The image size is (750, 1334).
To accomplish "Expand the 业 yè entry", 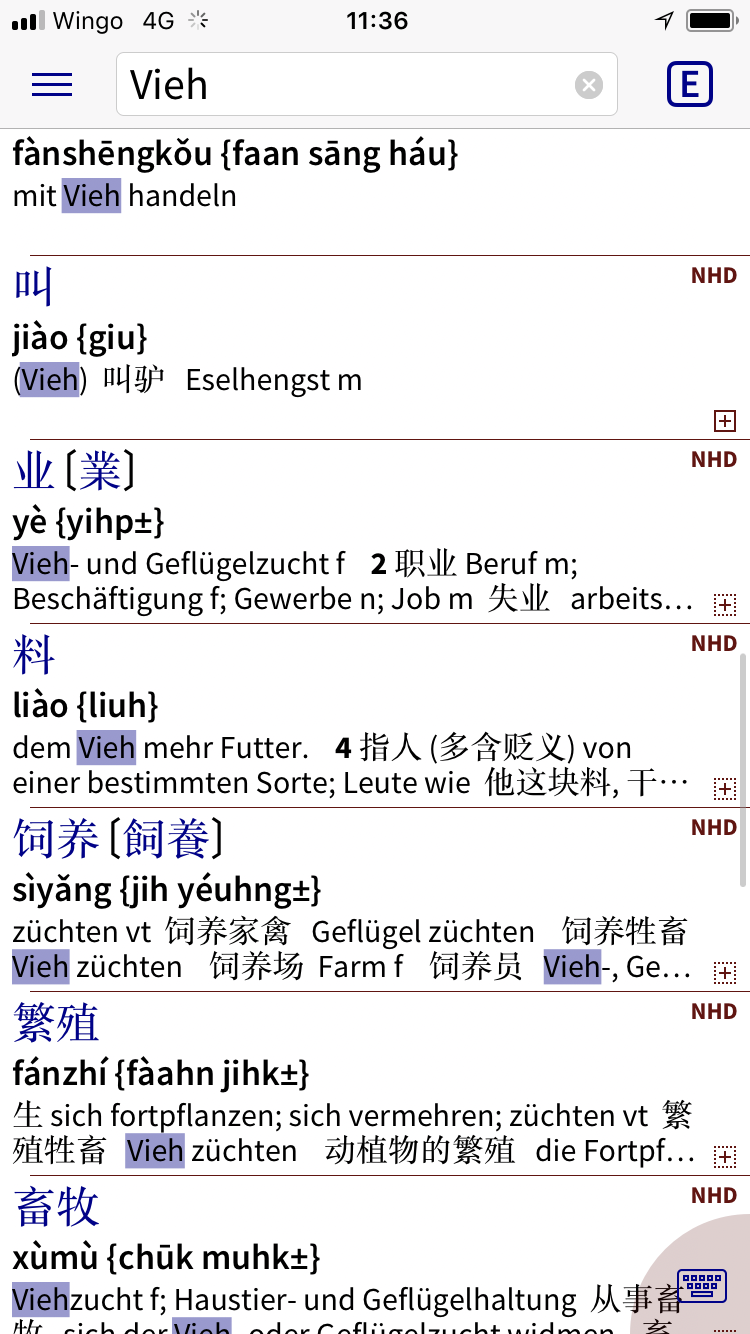I will tap(725, 604).
